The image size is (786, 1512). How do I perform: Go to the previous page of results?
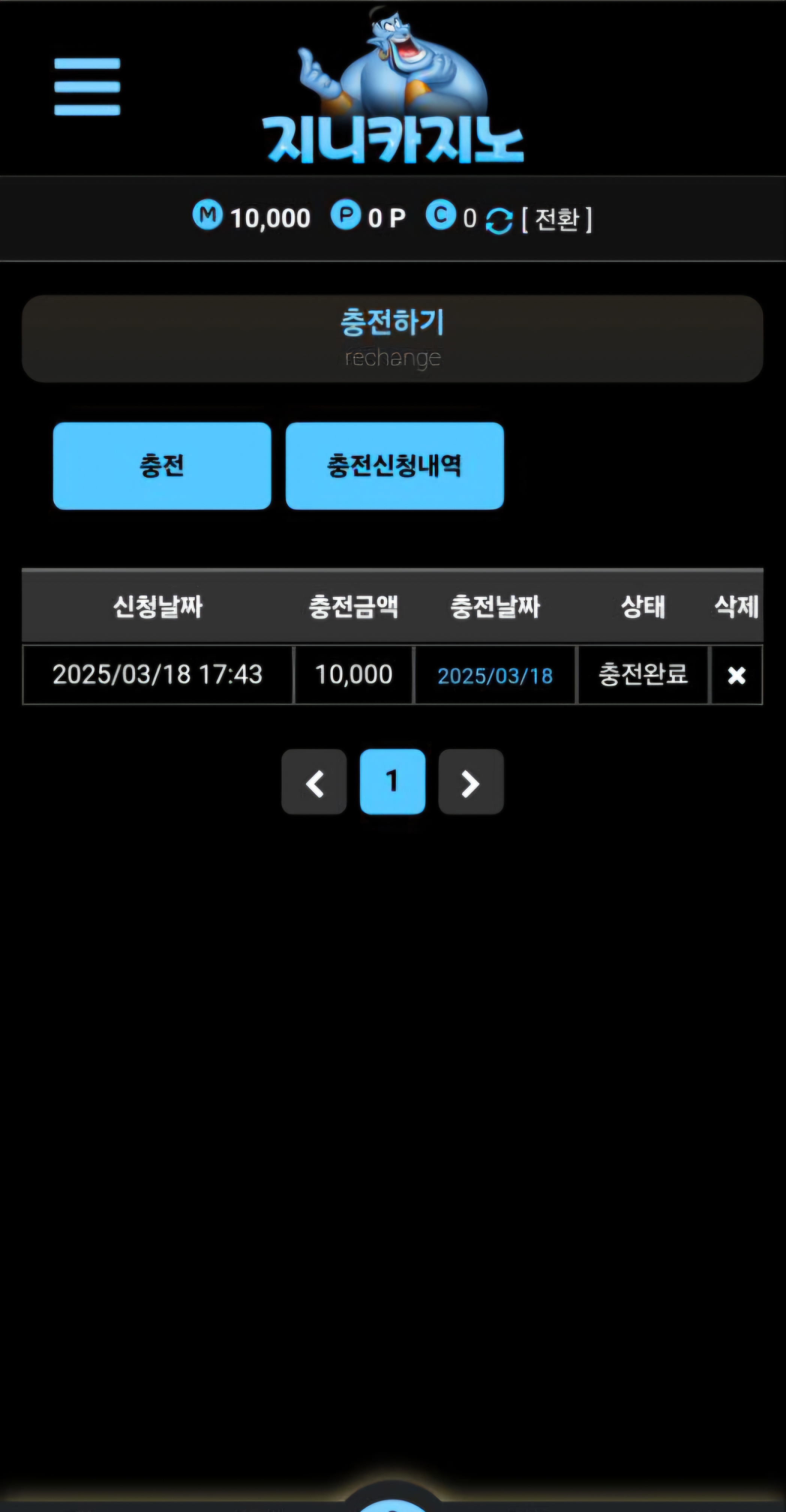pos(314,782)
